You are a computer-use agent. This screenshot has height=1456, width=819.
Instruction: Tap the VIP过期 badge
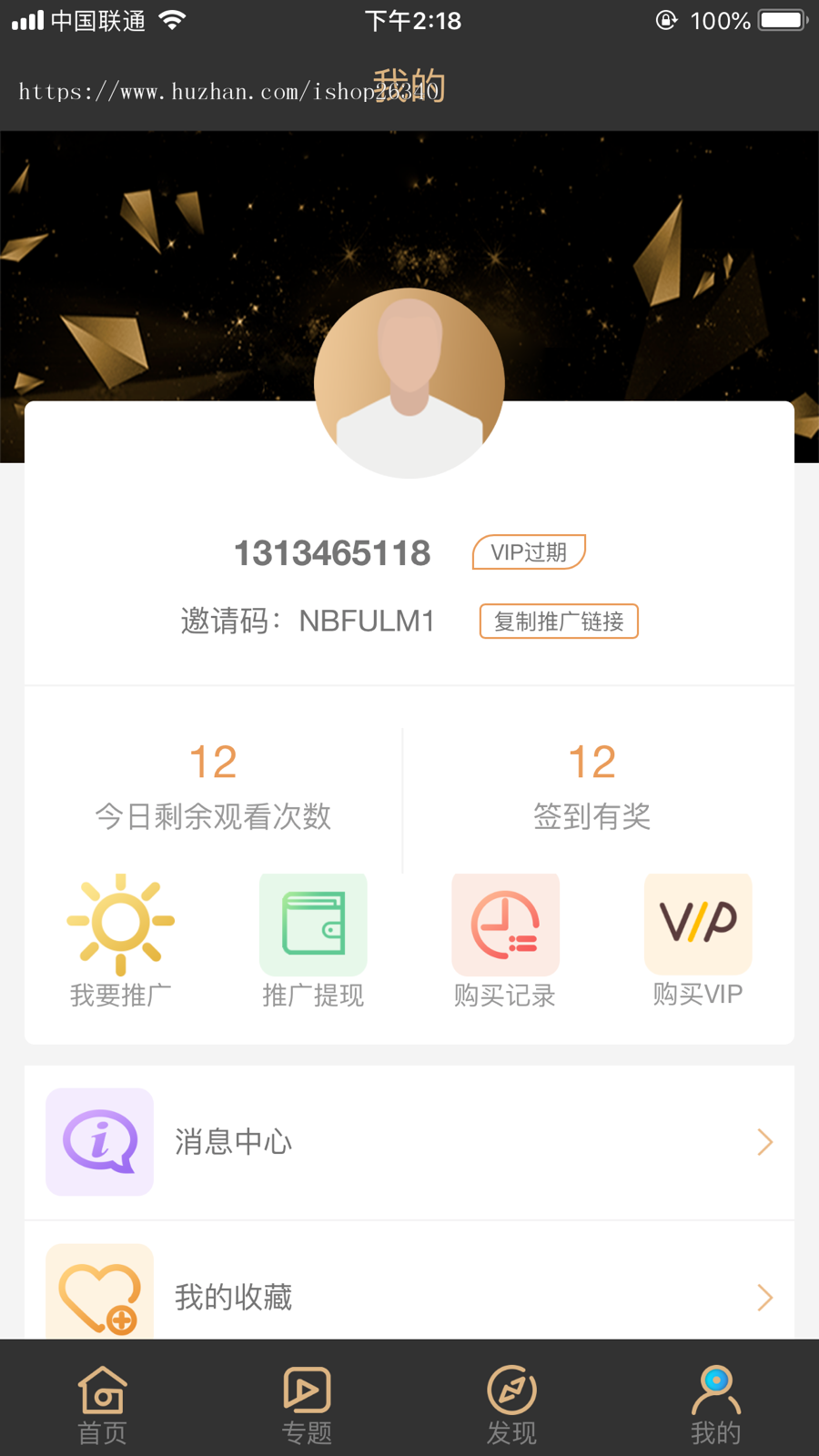pos(528,551)
